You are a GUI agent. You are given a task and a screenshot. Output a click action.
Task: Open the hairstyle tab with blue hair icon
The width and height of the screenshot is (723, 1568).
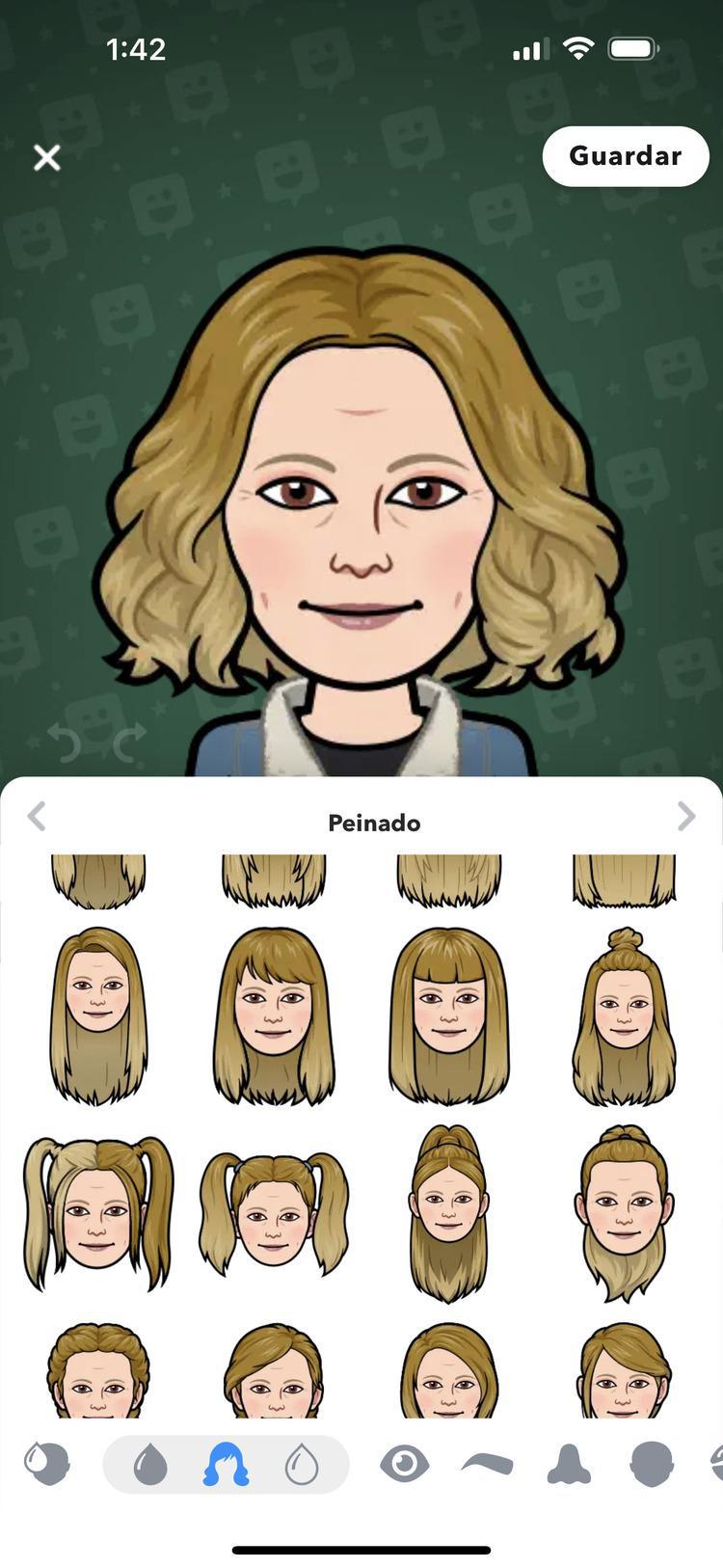point(226,1464)
